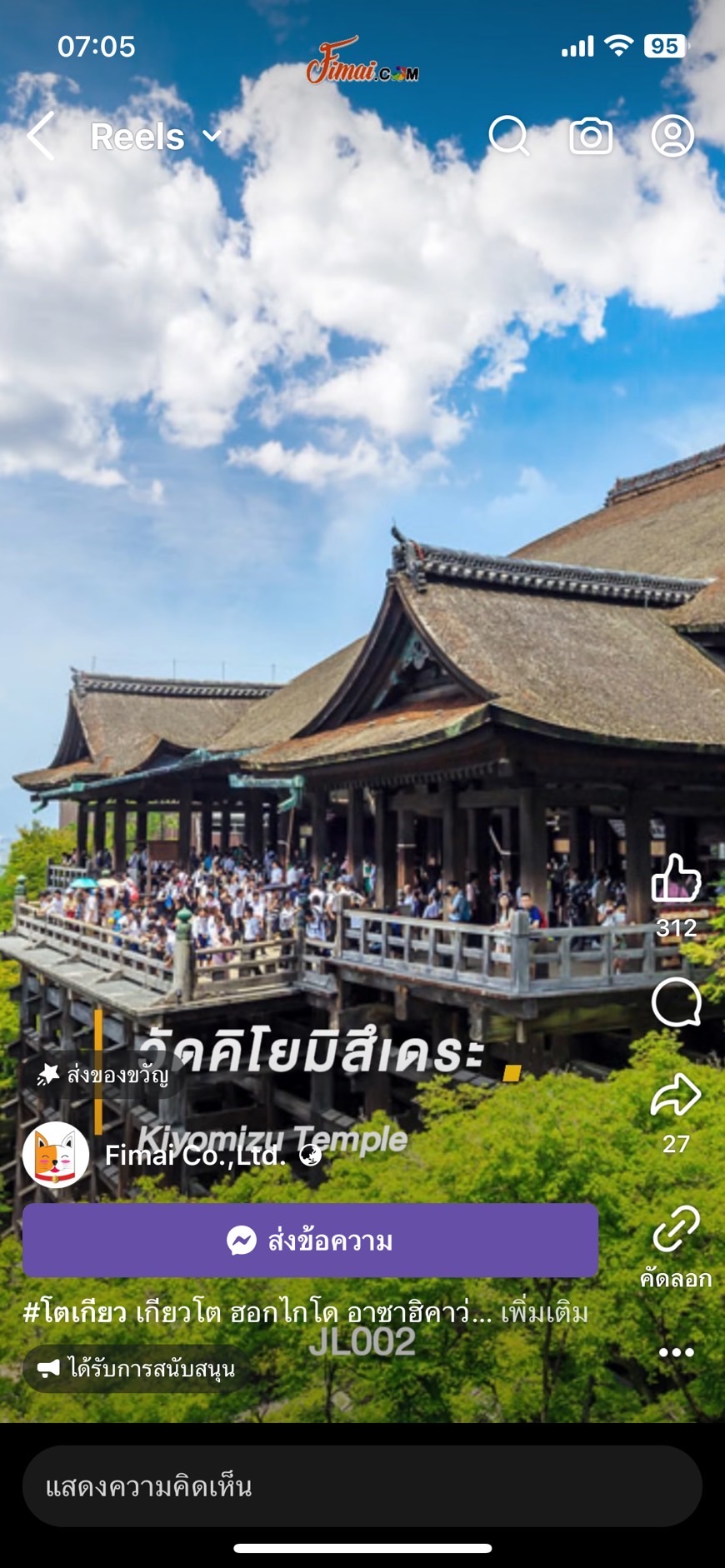Open the profile icon
The height and width of the screenshot is (1568, 725).
[x=672, y=136]
